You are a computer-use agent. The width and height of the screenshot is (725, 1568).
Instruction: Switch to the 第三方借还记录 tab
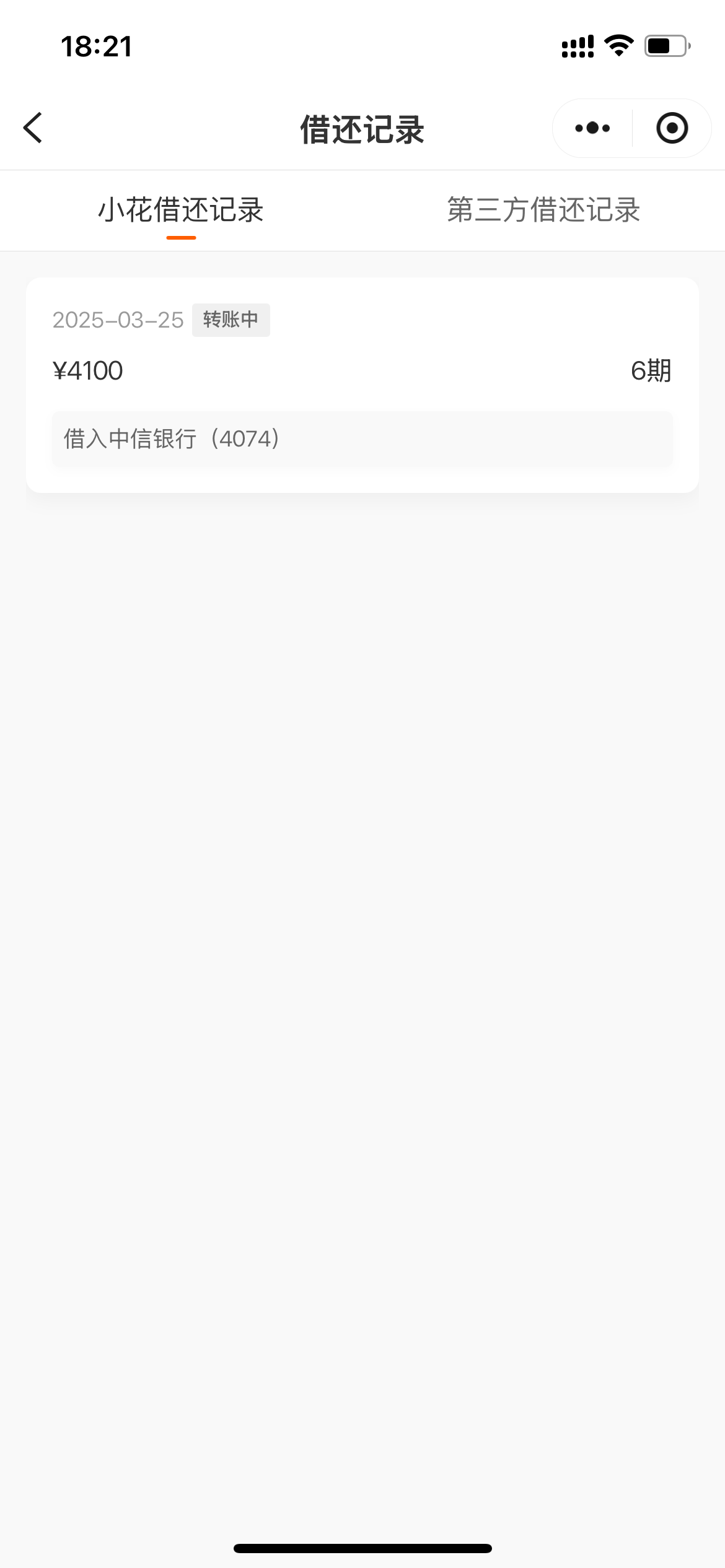(543, 210)
